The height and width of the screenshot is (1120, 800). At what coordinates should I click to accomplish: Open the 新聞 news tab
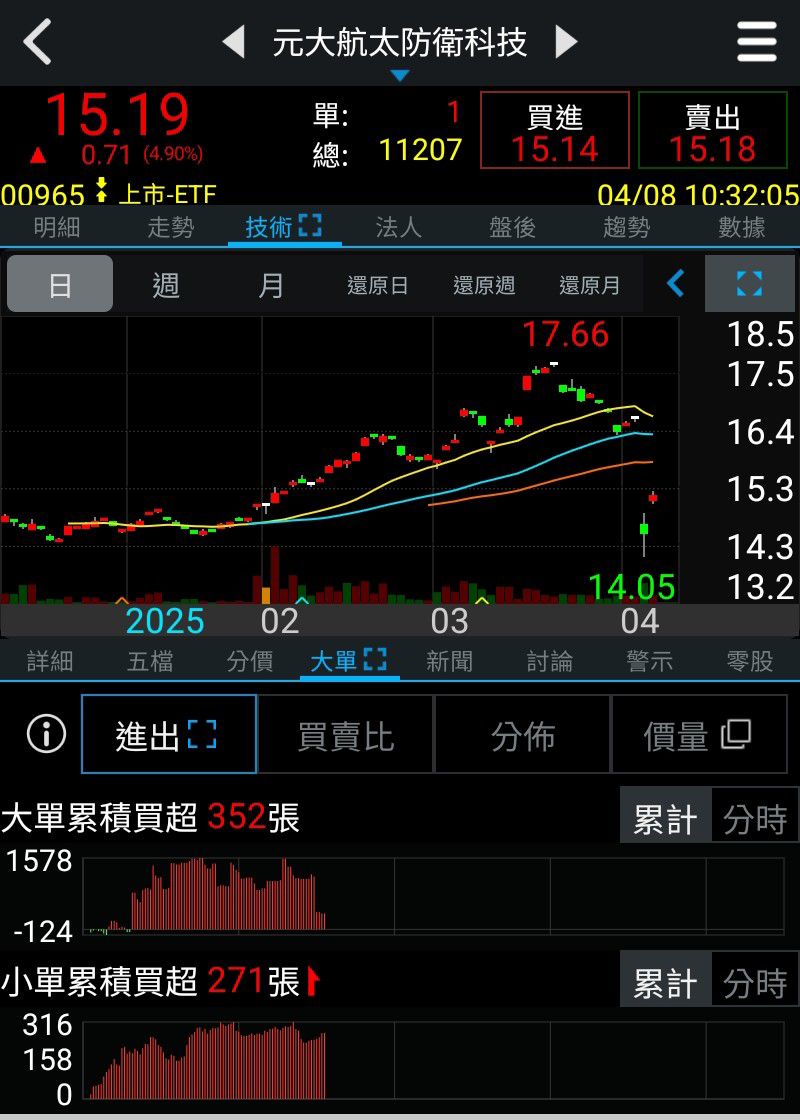point(450,661)
